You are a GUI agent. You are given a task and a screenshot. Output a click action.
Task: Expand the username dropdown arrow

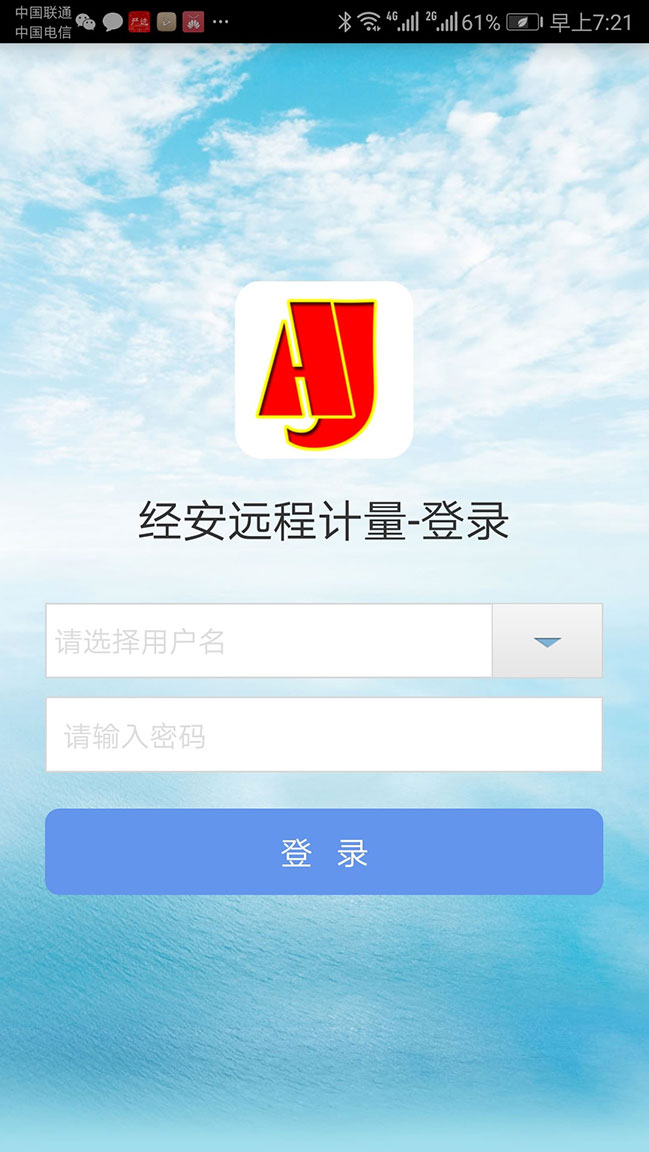[548, 641]
